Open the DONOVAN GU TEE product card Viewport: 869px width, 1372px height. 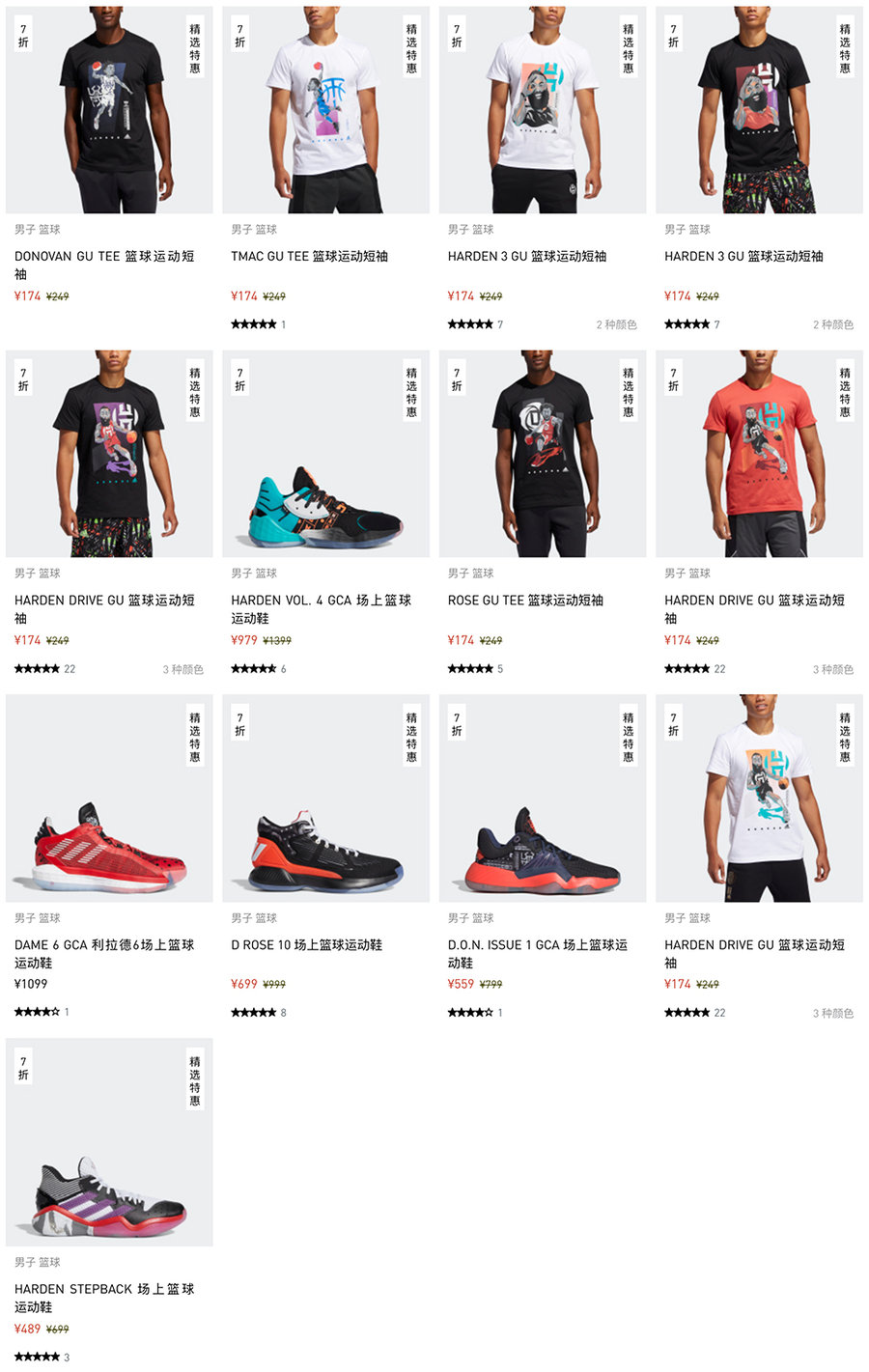[109, 111]
